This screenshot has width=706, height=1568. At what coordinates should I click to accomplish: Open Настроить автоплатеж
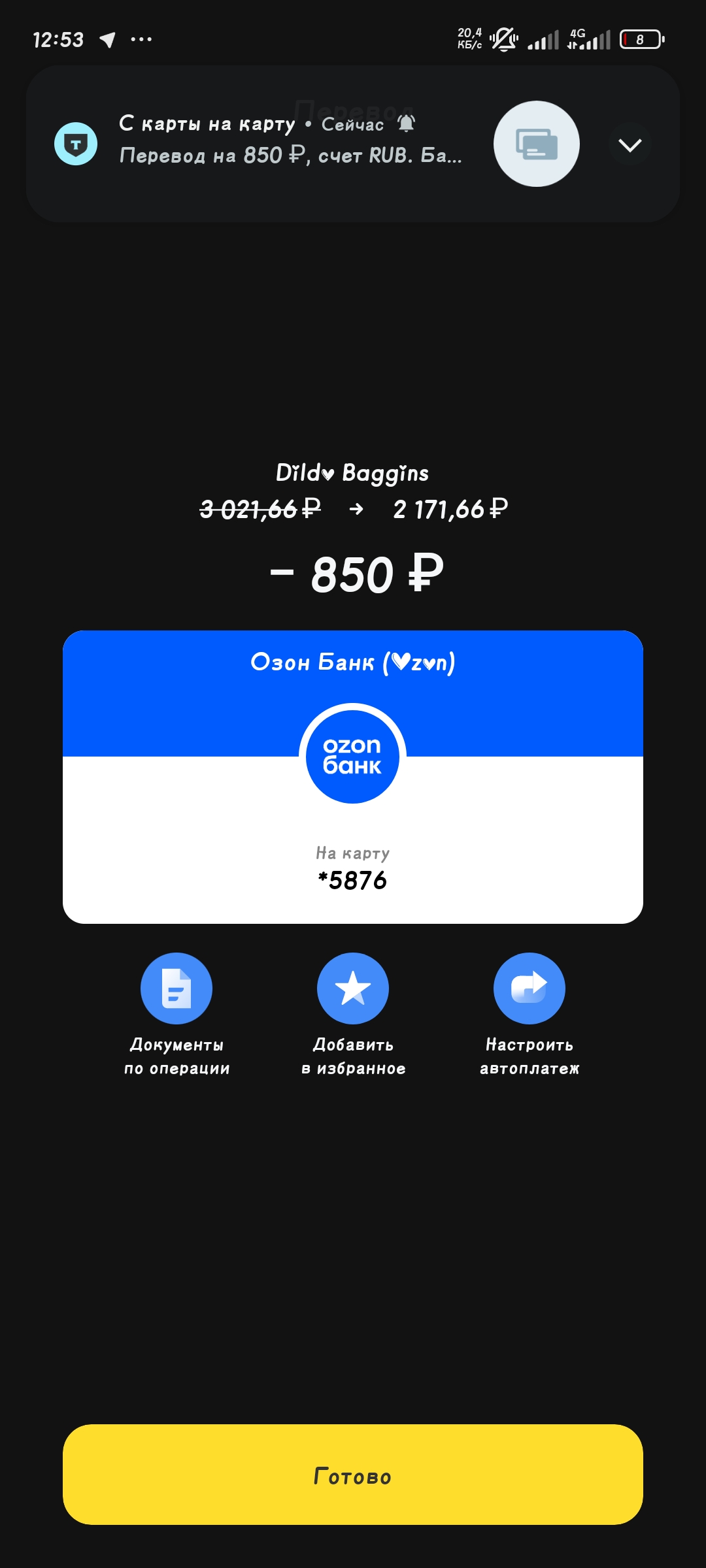click(529, 988)
